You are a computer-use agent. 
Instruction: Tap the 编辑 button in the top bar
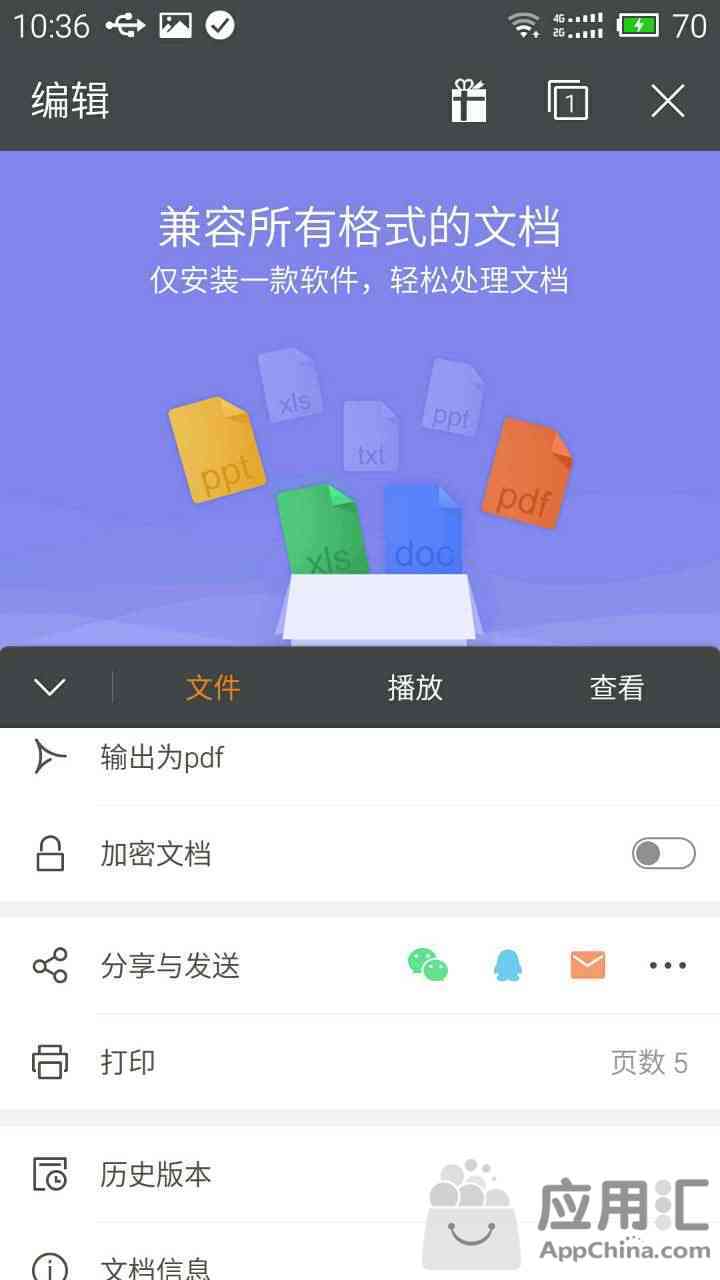(70, 101)
